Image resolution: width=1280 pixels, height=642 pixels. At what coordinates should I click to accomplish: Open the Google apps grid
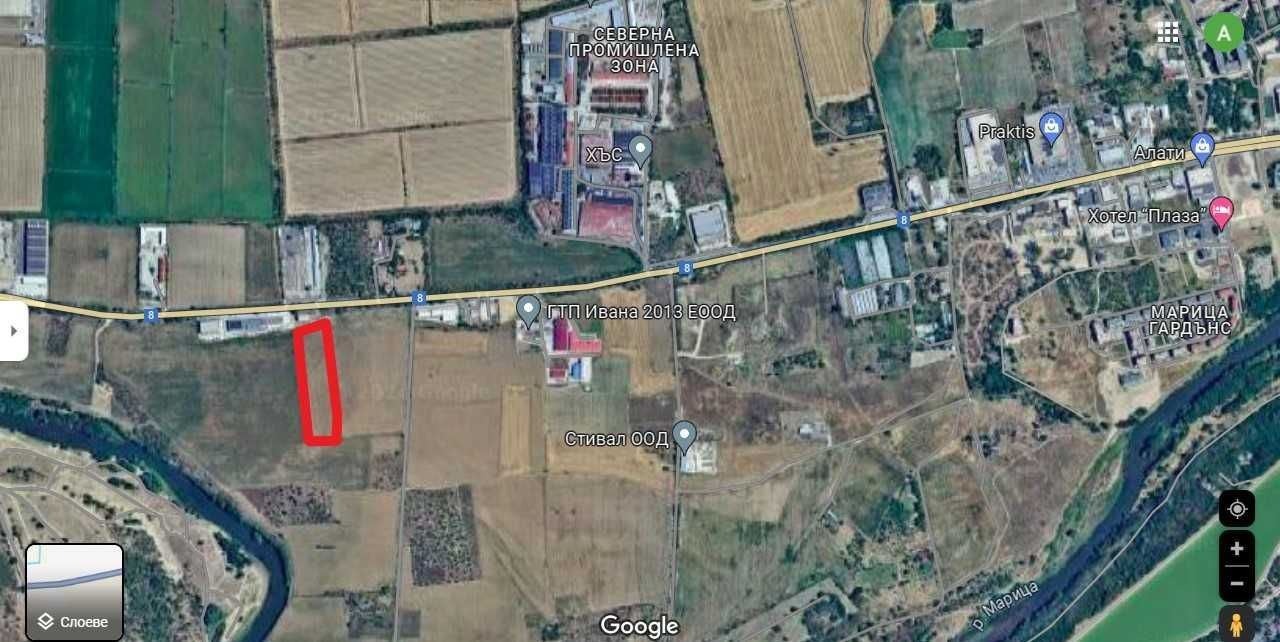(1168, 32)
